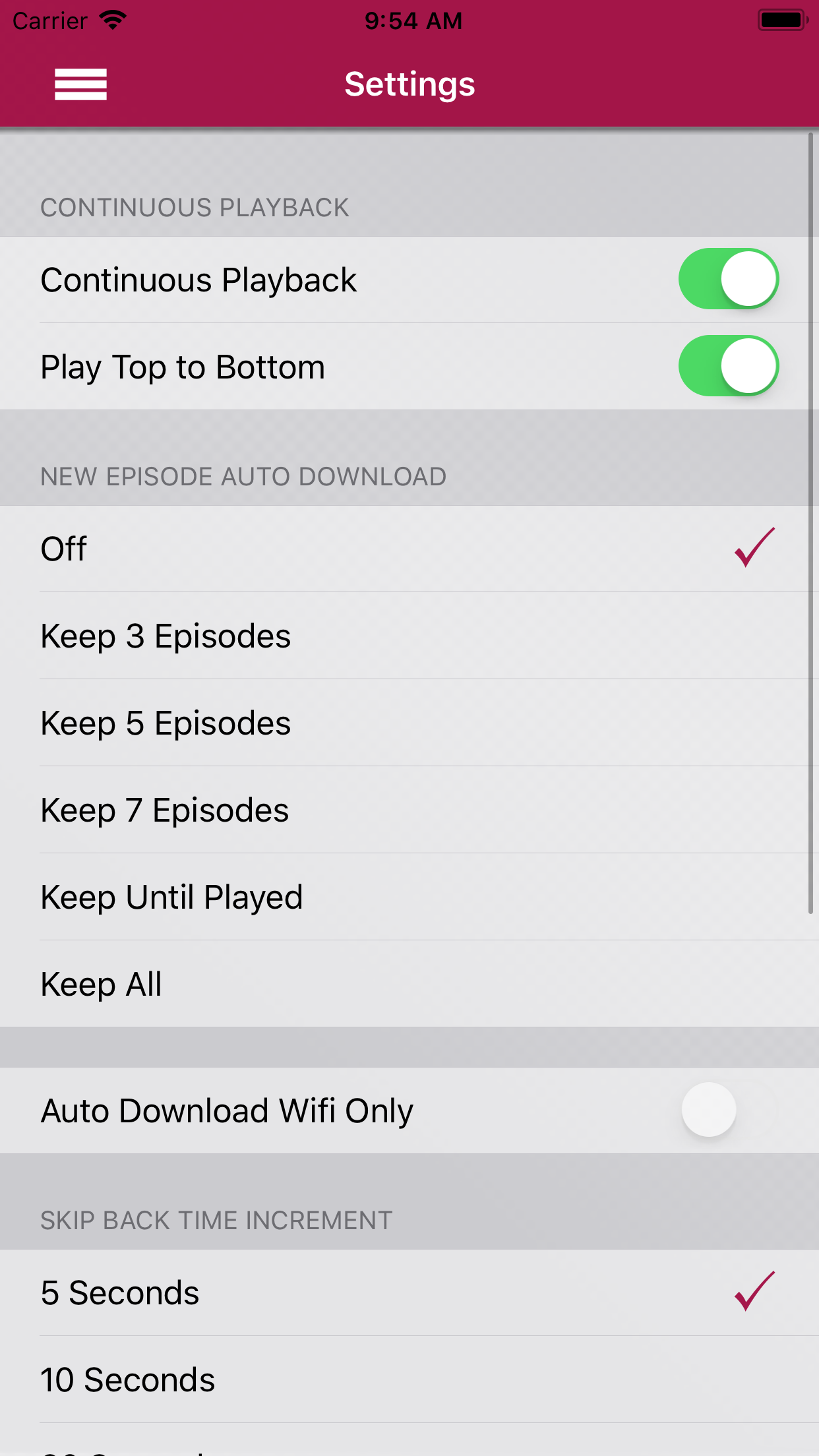
Task: Set auto download to Keep Until Played
Action: click(x=409, y=897)
